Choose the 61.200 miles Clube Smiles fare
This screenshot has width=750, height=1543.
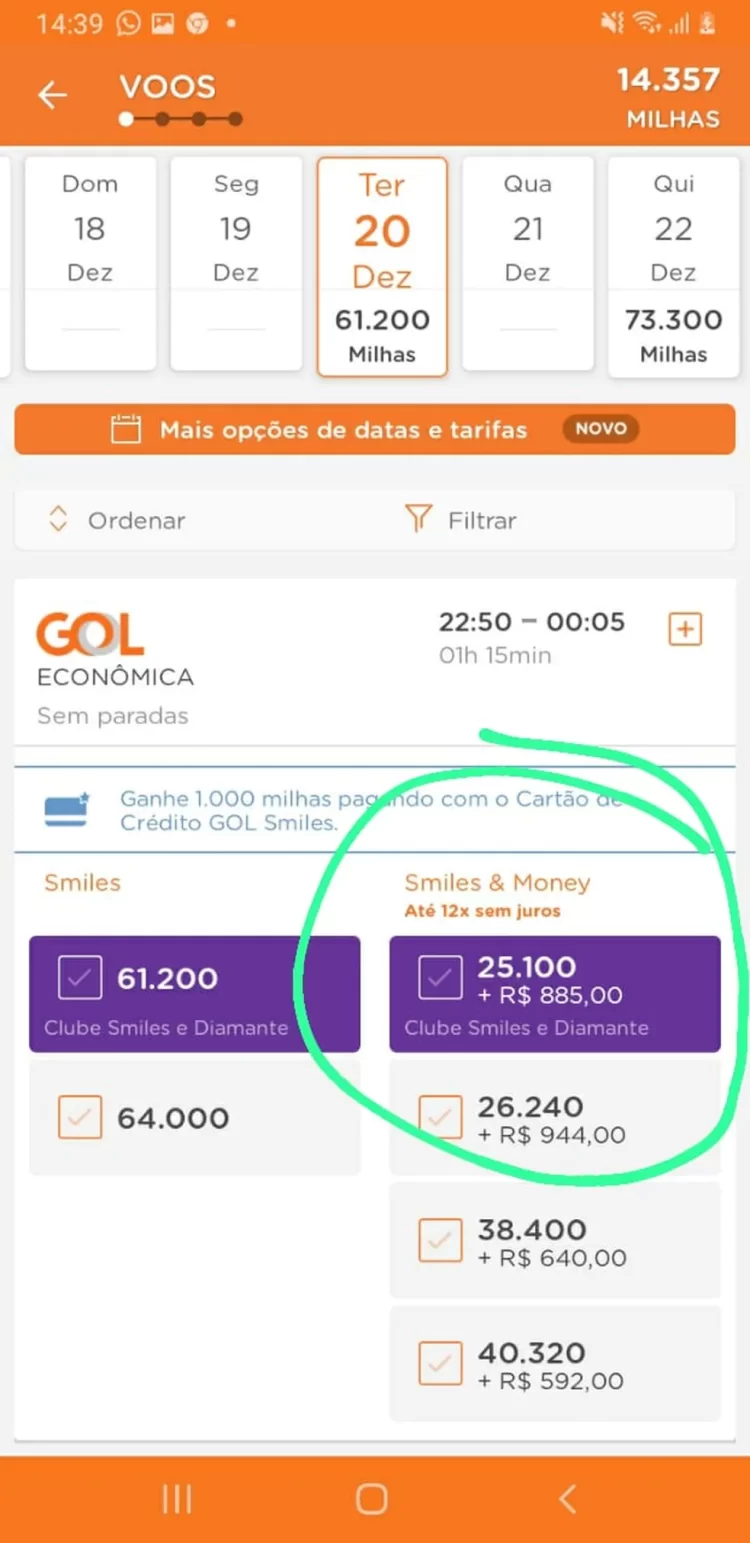[194, 993]
